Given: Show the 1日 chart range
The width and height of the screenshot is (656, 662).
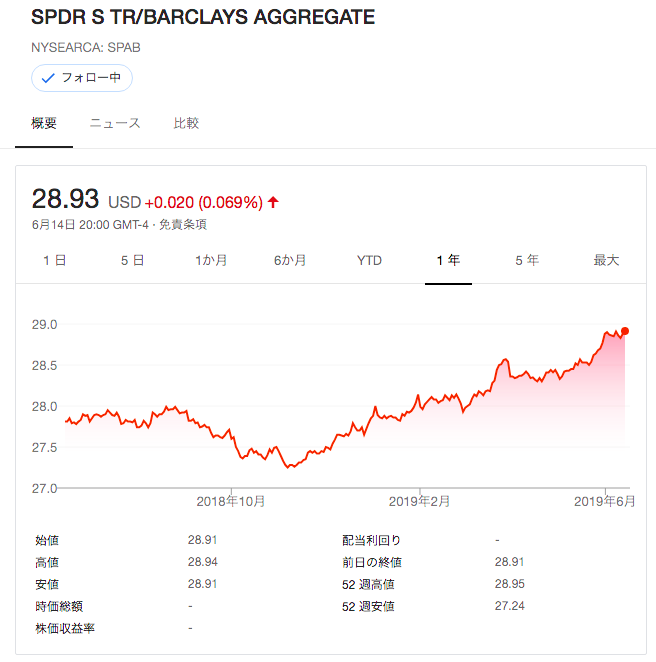Looking at the screenshot, I should tap(54, 260).
